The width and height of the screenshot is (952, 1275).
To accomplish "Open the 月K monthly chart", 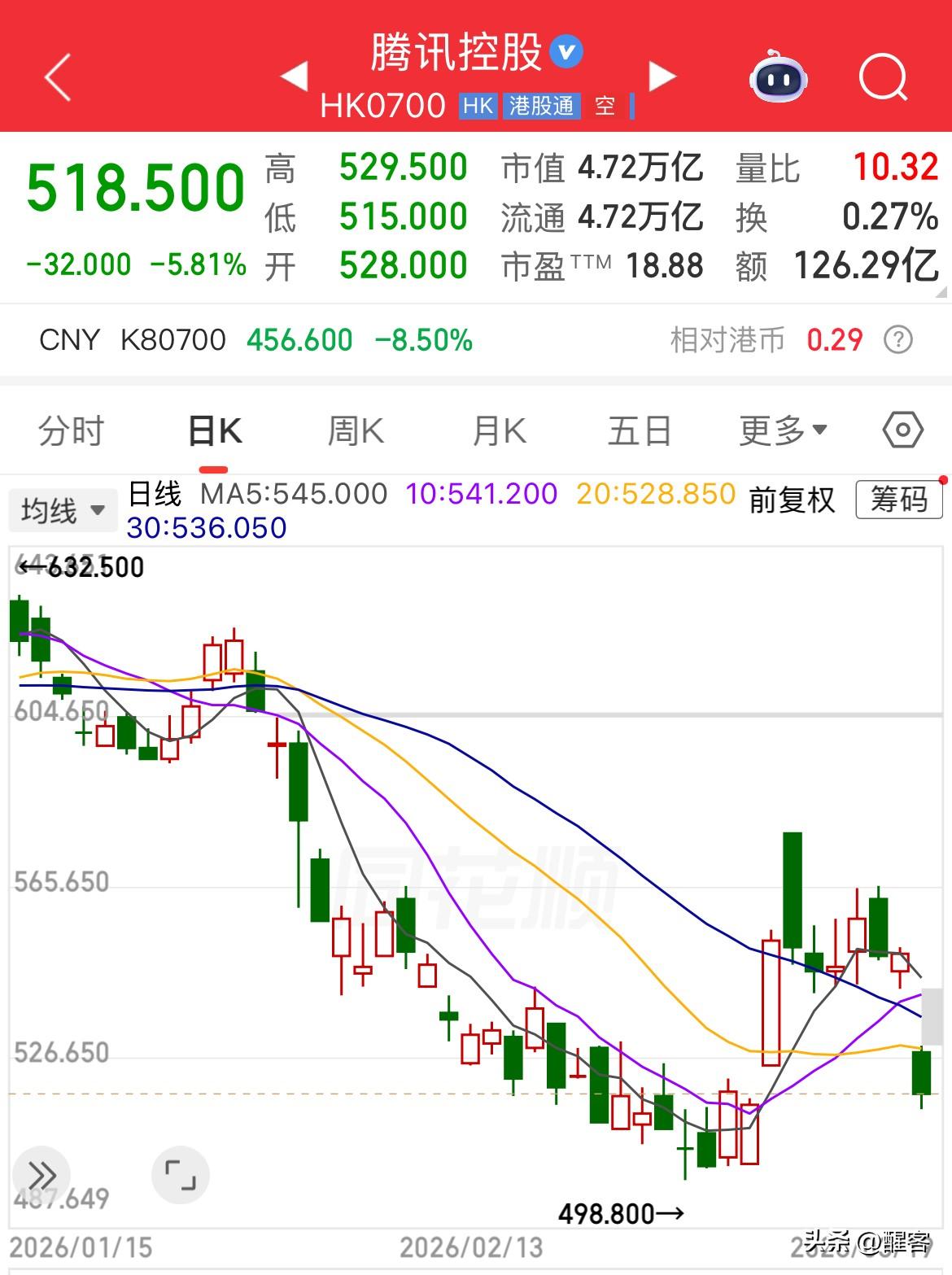I will [498, 430].
